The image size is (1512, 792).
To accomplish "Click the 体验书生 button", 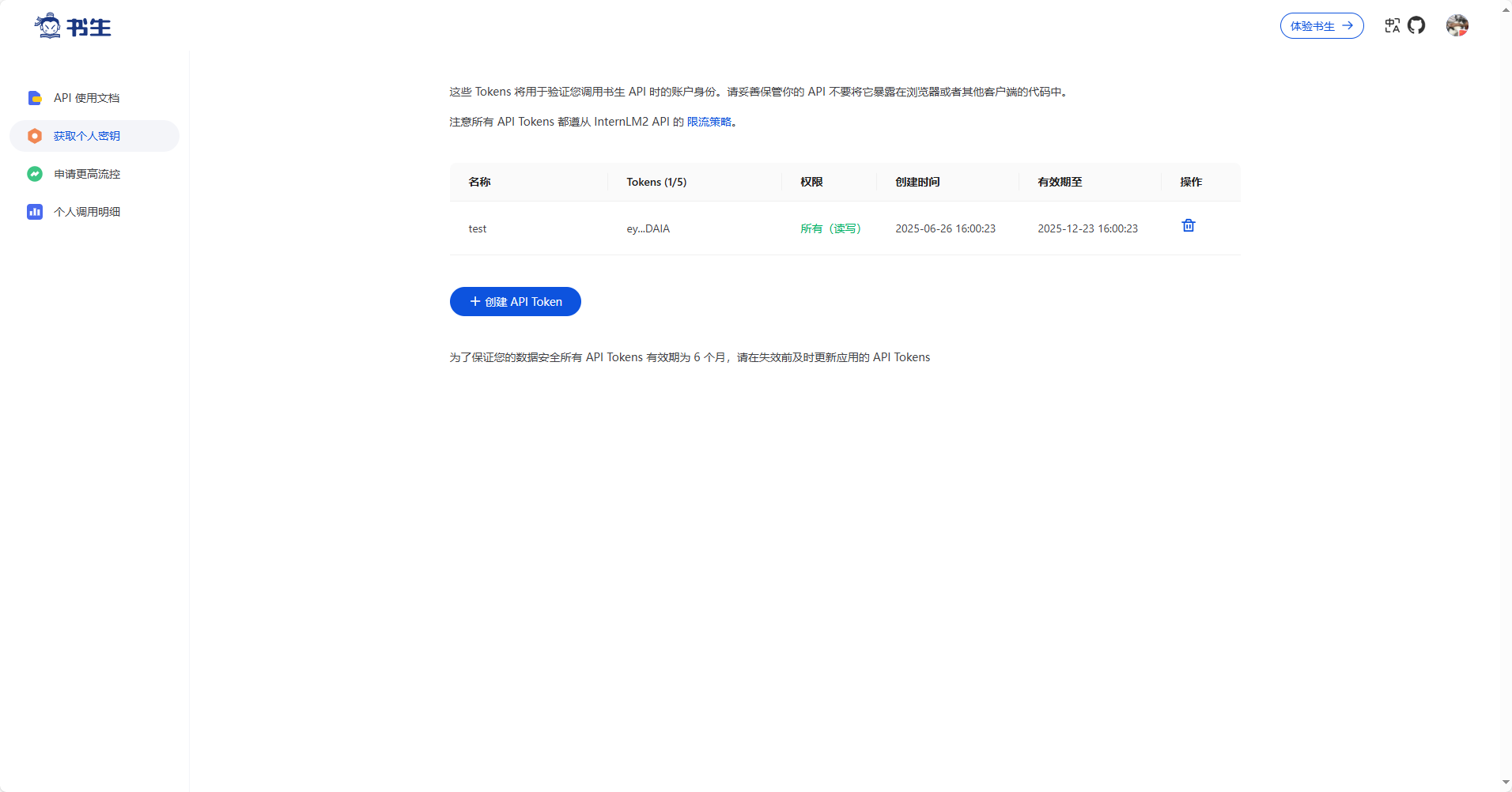I will coord(1321,26).
